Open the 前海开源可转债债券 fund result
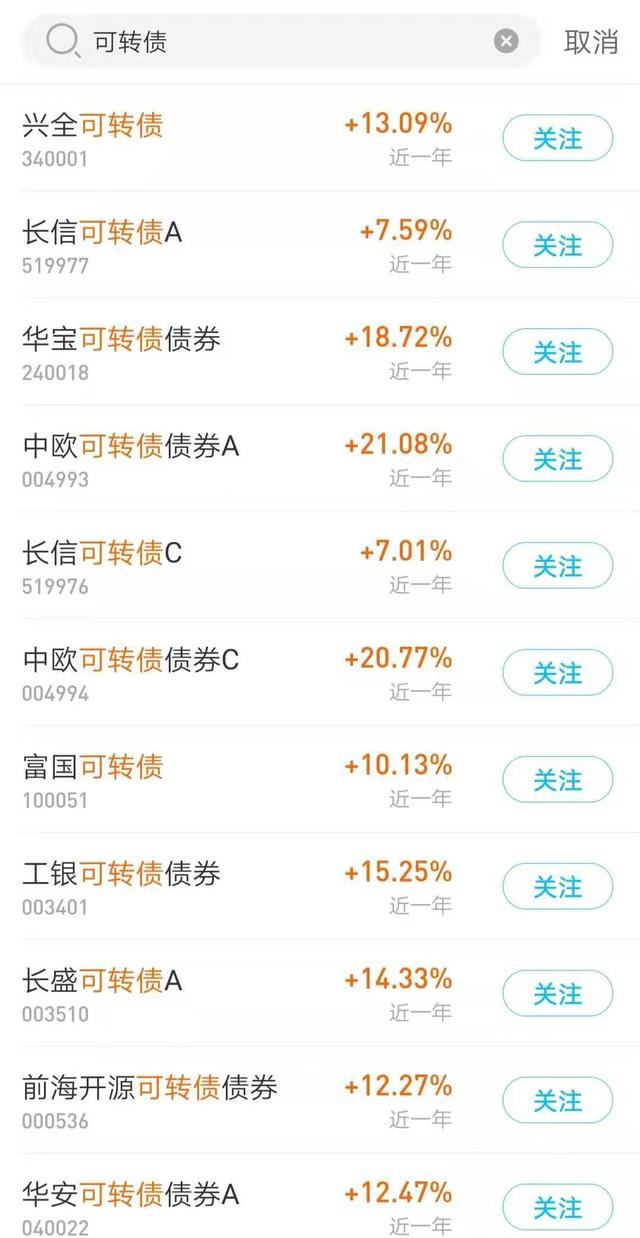This screenshot has height=1238, width=640. coord(320,1101)
